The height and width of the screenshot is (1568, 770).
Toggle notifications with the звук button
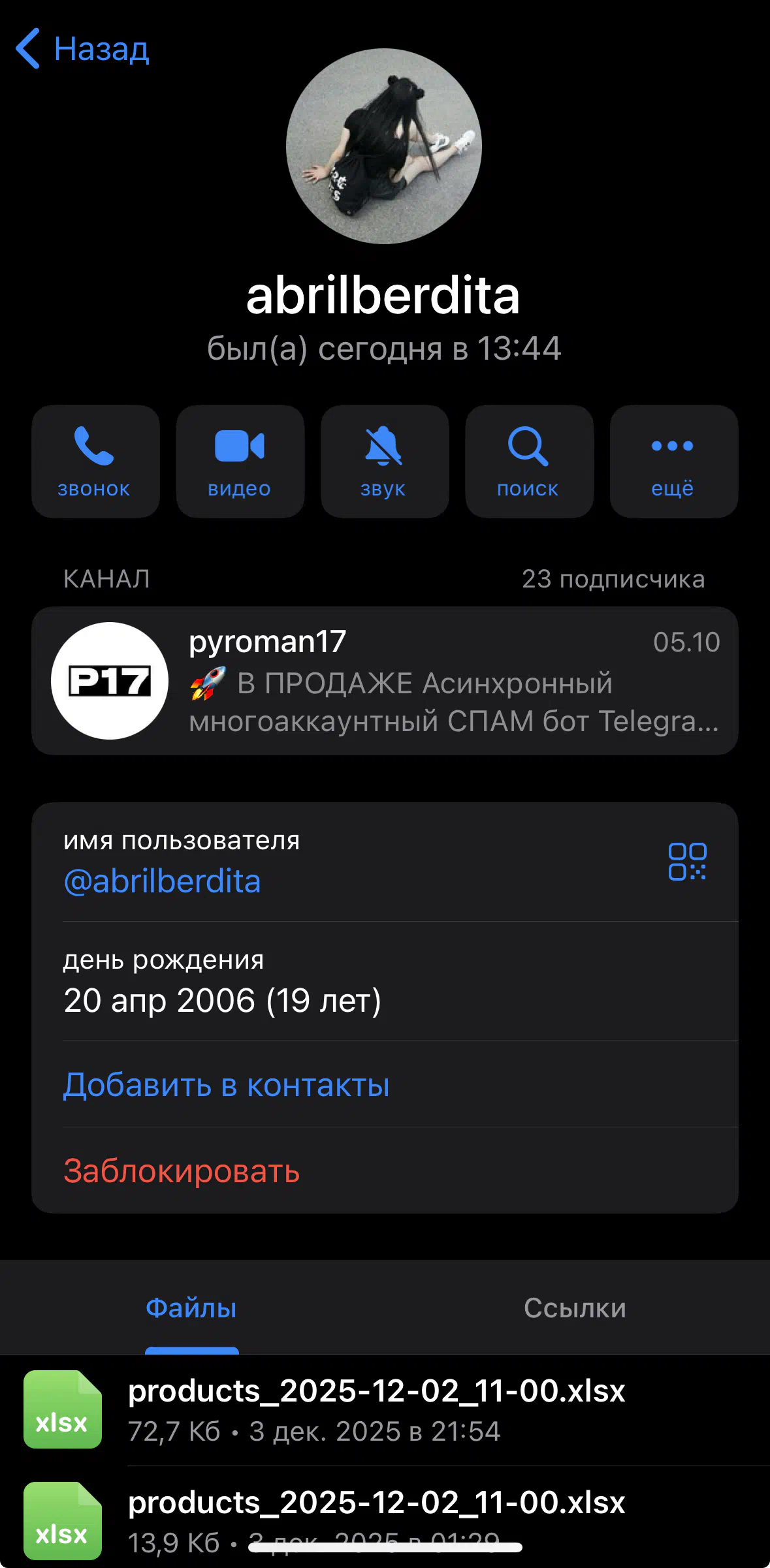384,462
